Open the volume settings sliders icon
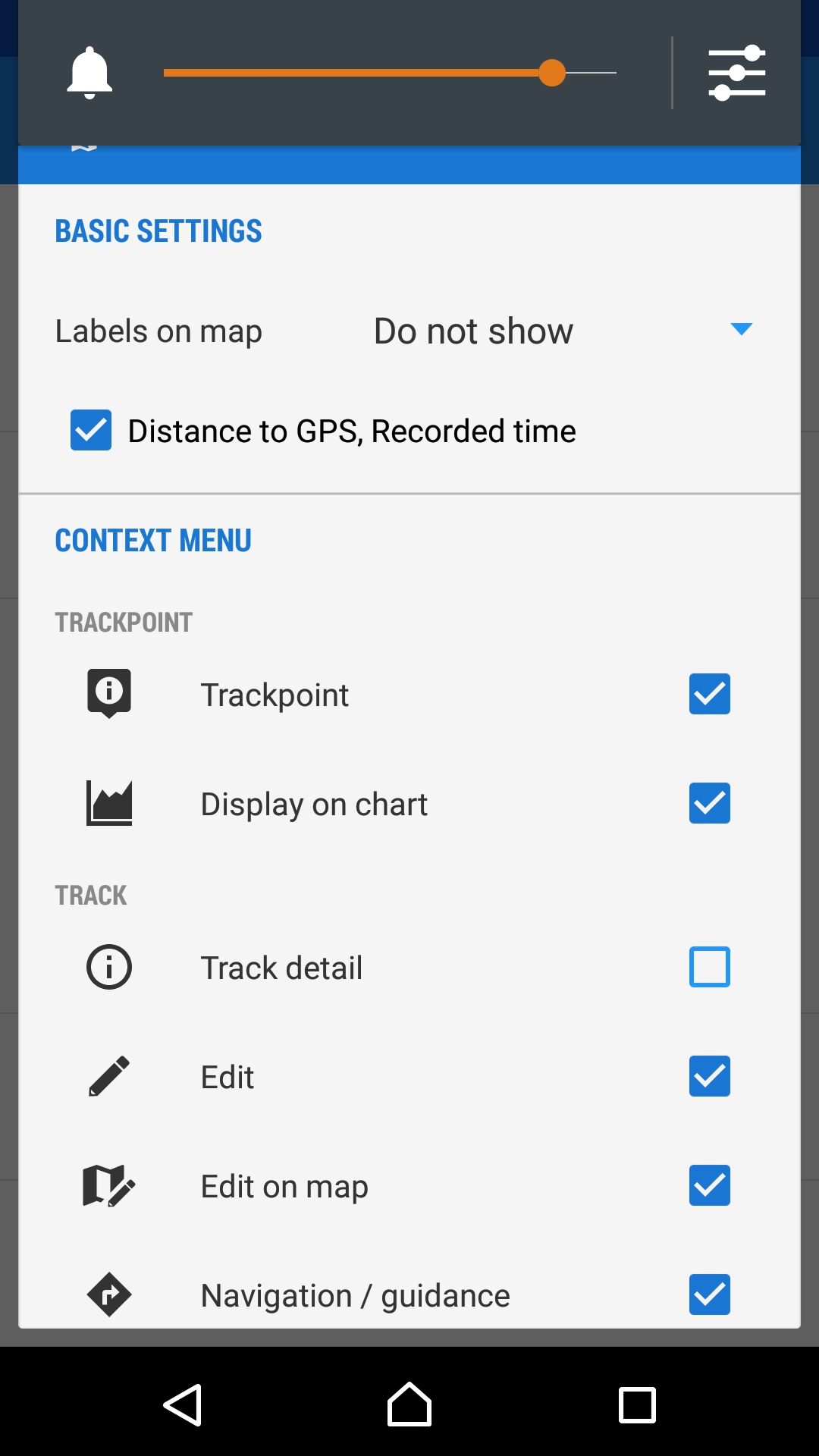819x1456 pixels. 736,73
